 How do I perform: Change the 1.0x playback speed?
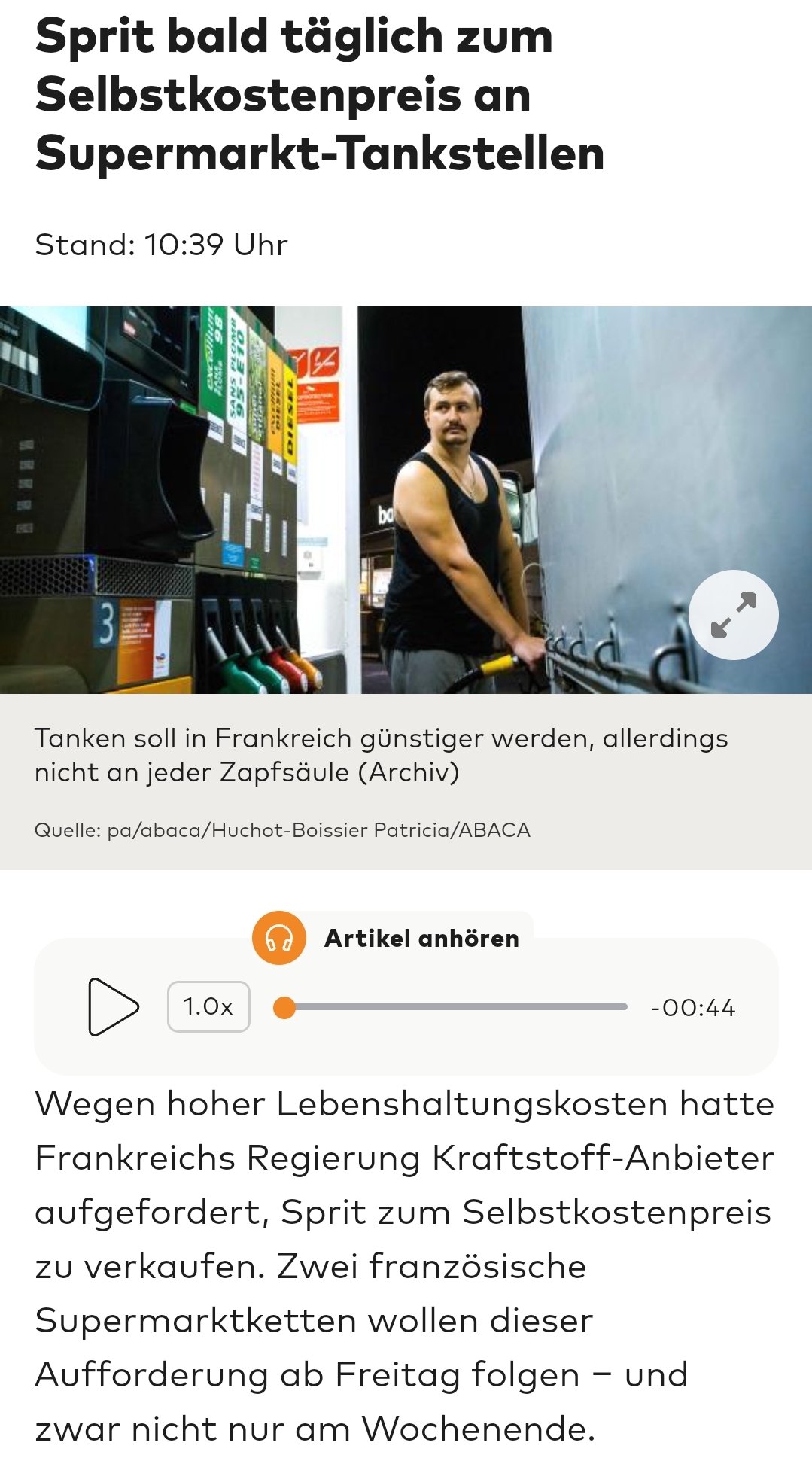tap(208, 1006)
